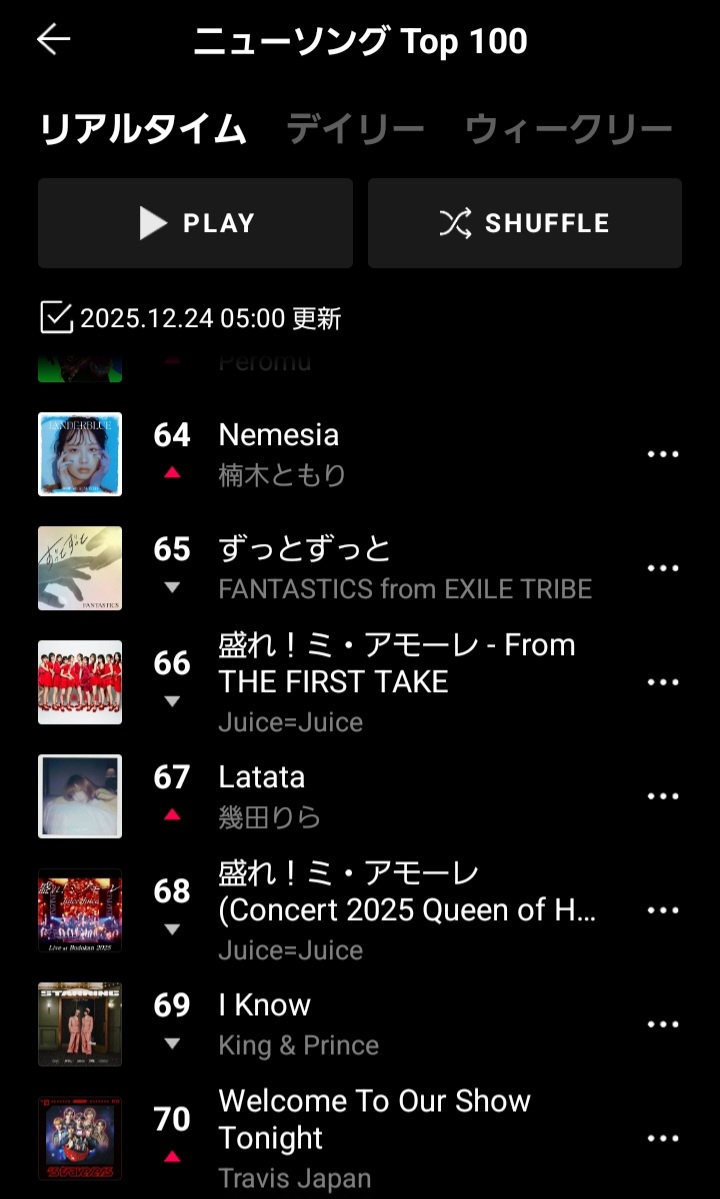The height and width of the screenshot is (1199, 720).
Task: Tap the PLAY button
Action: pyautogui.click(x=195, y=223)
